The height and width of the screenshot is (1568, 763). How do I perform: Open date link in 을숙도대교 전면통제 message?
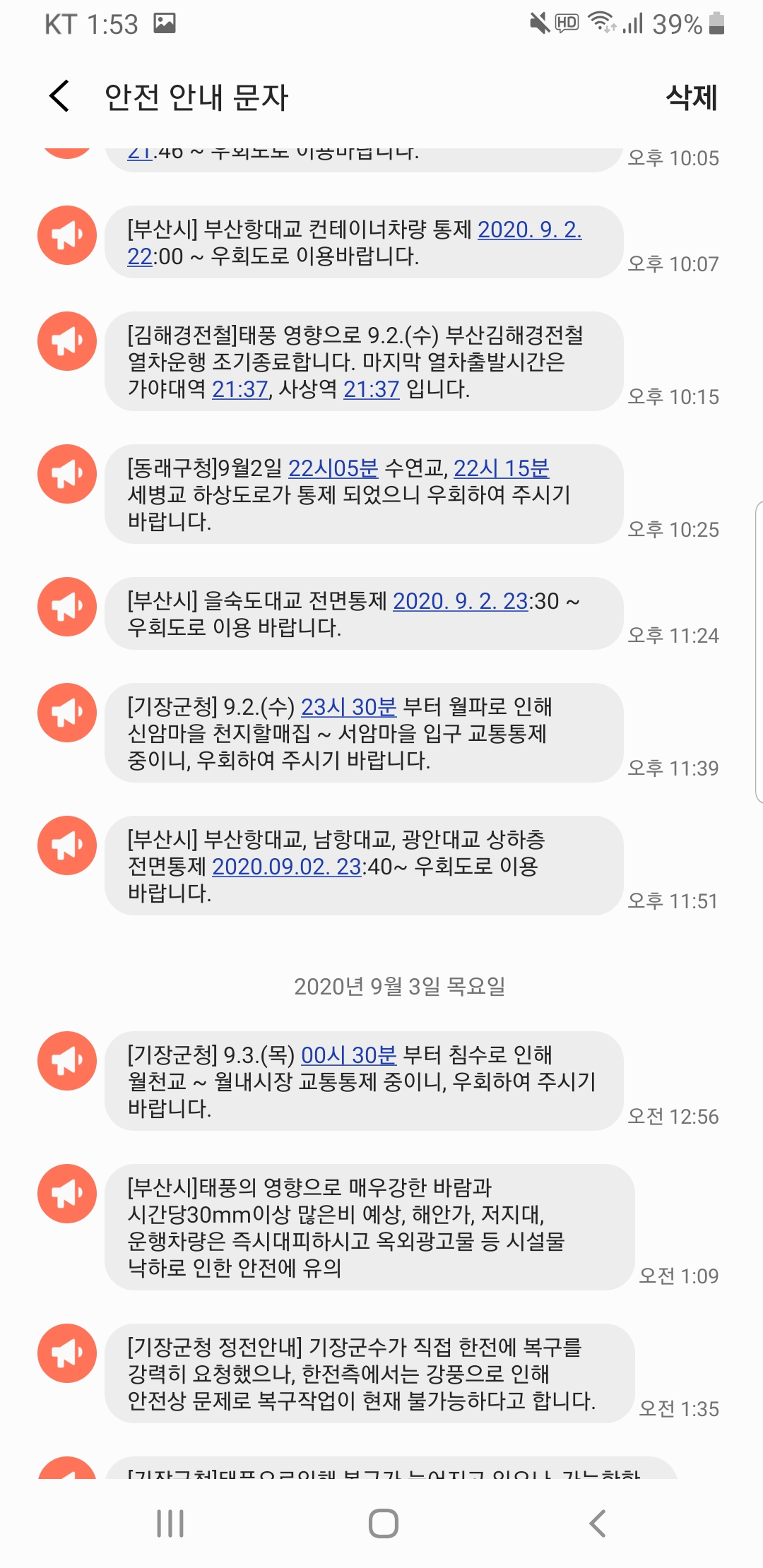tap(460, 601)
